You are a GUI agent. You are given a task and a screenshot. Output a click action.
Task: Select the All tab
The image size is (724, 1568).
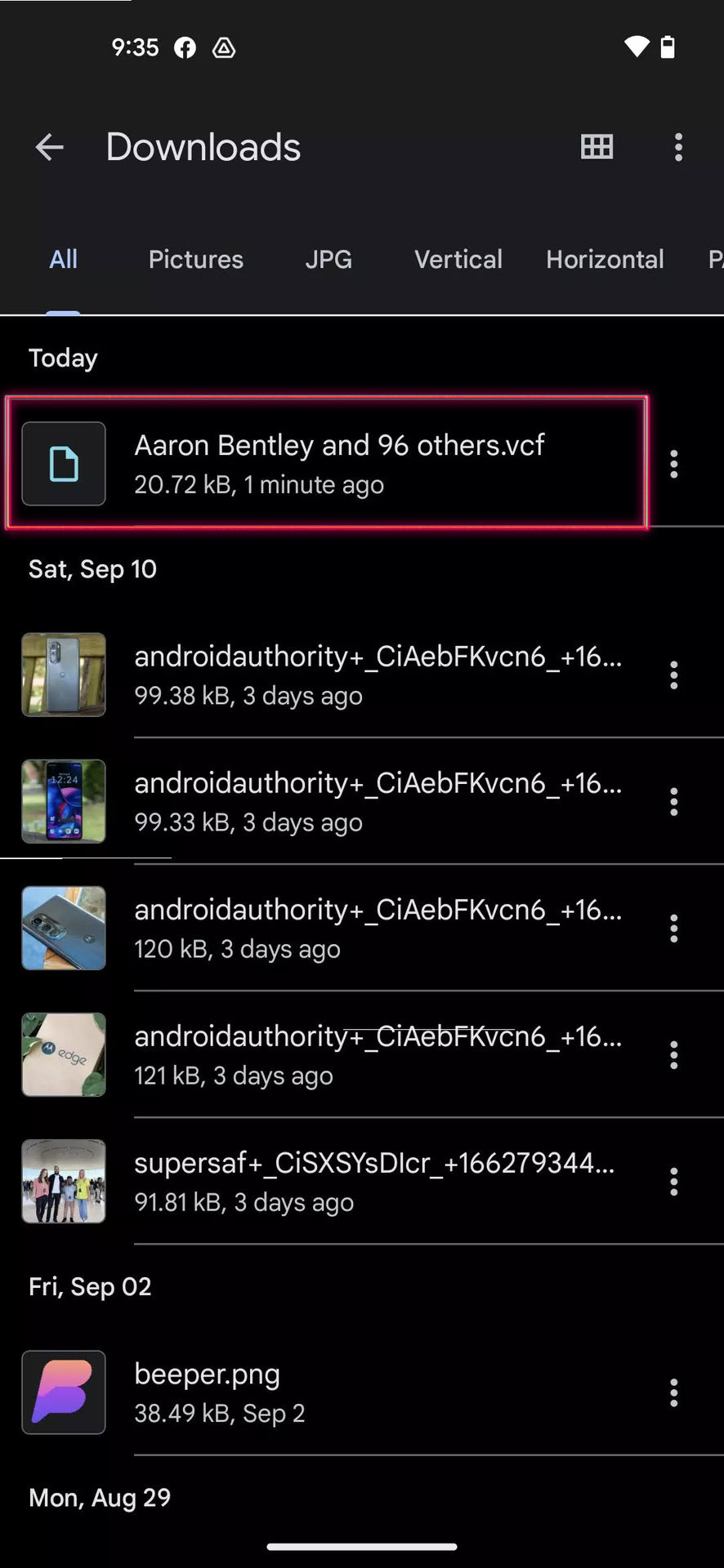(x=63, y=260)
